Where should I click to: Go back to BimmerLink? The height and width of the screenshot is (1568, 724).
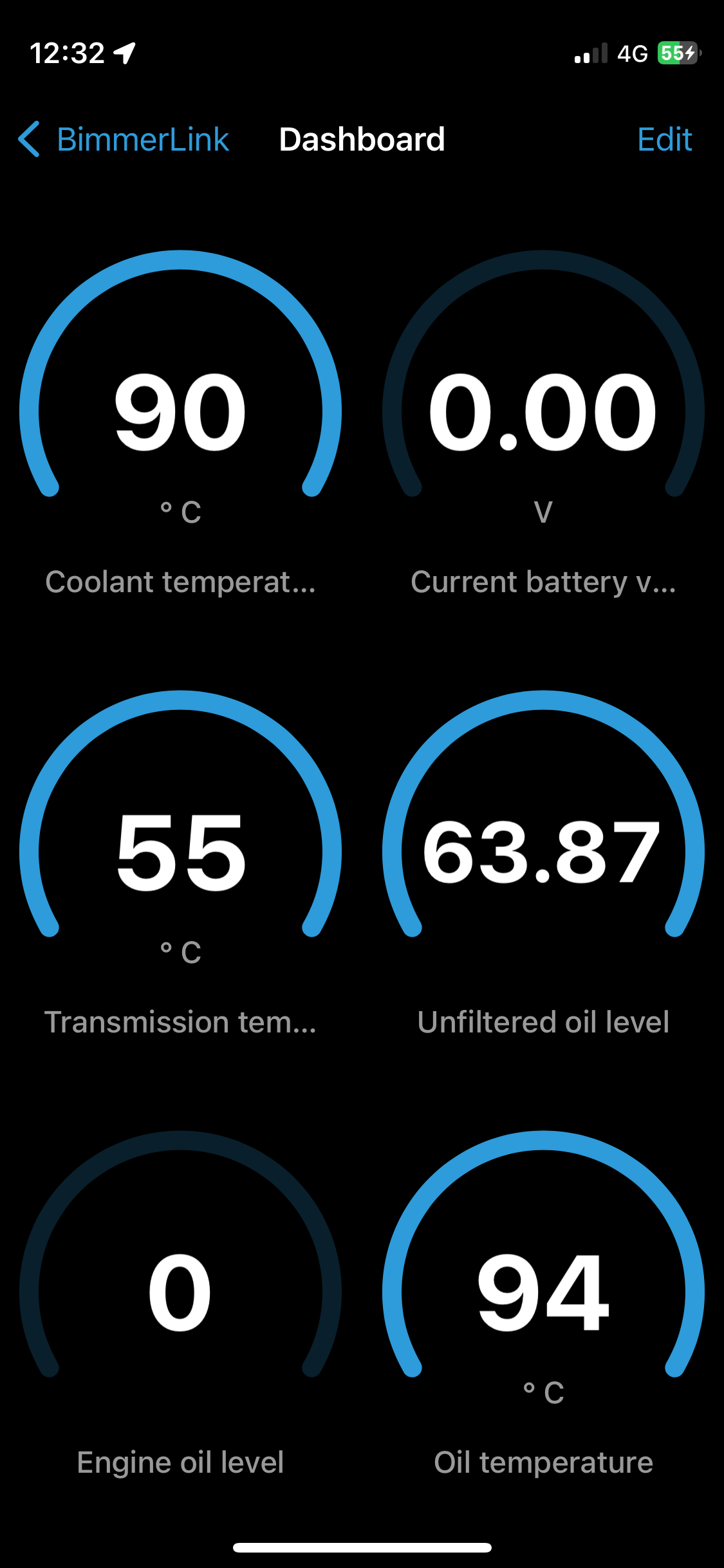click(124, 139)
